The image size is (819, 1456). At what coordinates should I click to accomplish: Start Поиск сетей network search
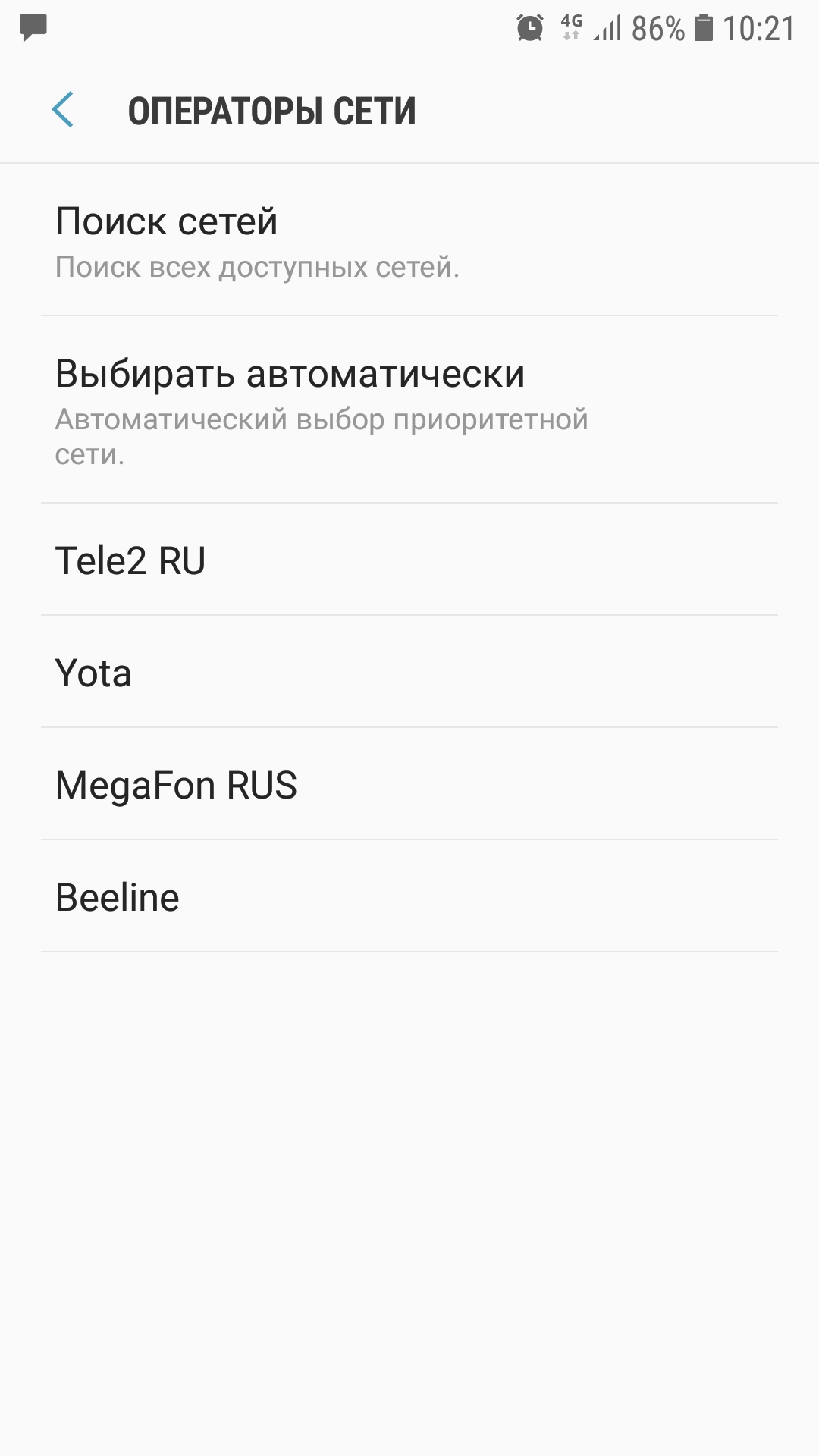(409, 240)
